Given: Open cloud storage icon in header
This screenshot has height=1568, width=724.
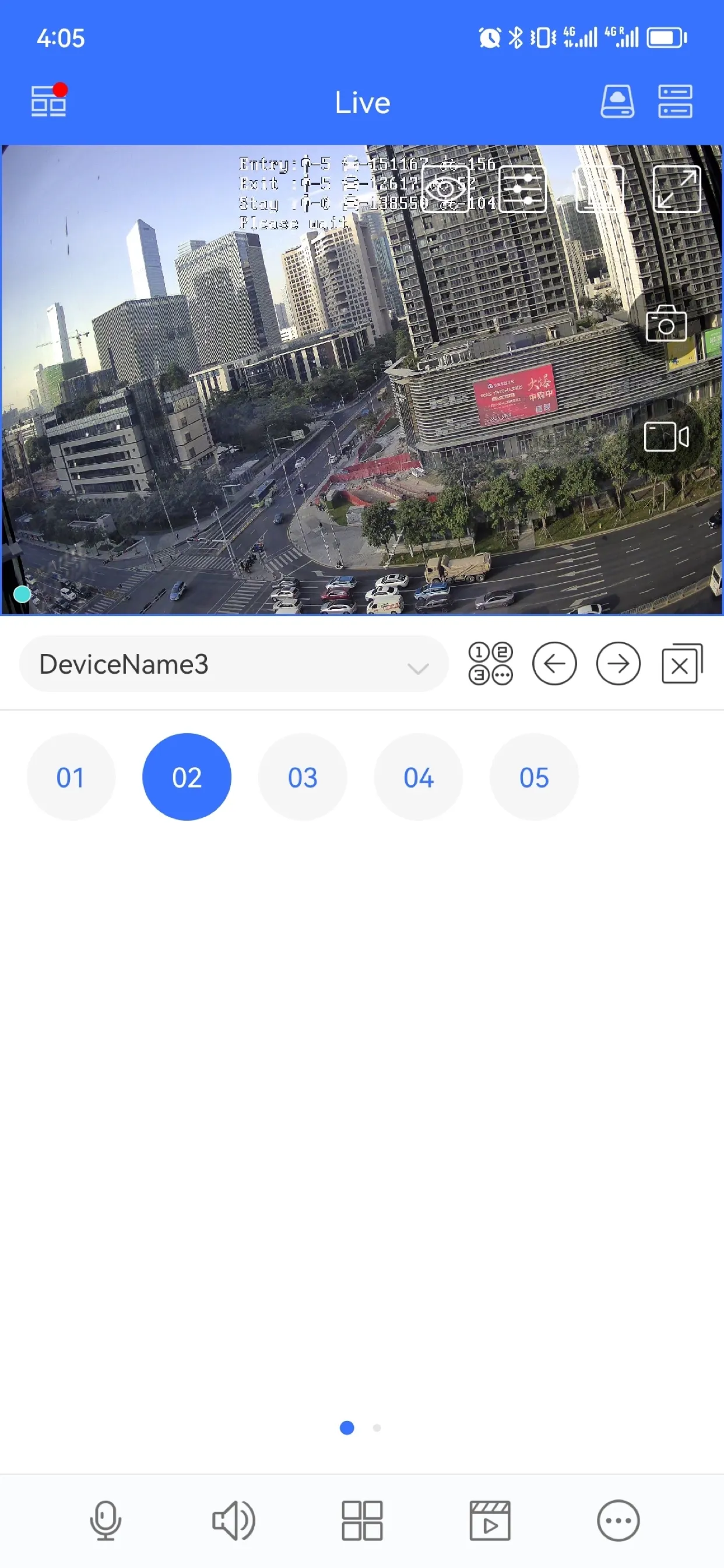Looking at the screenshot, I should [x=617, y=100].
